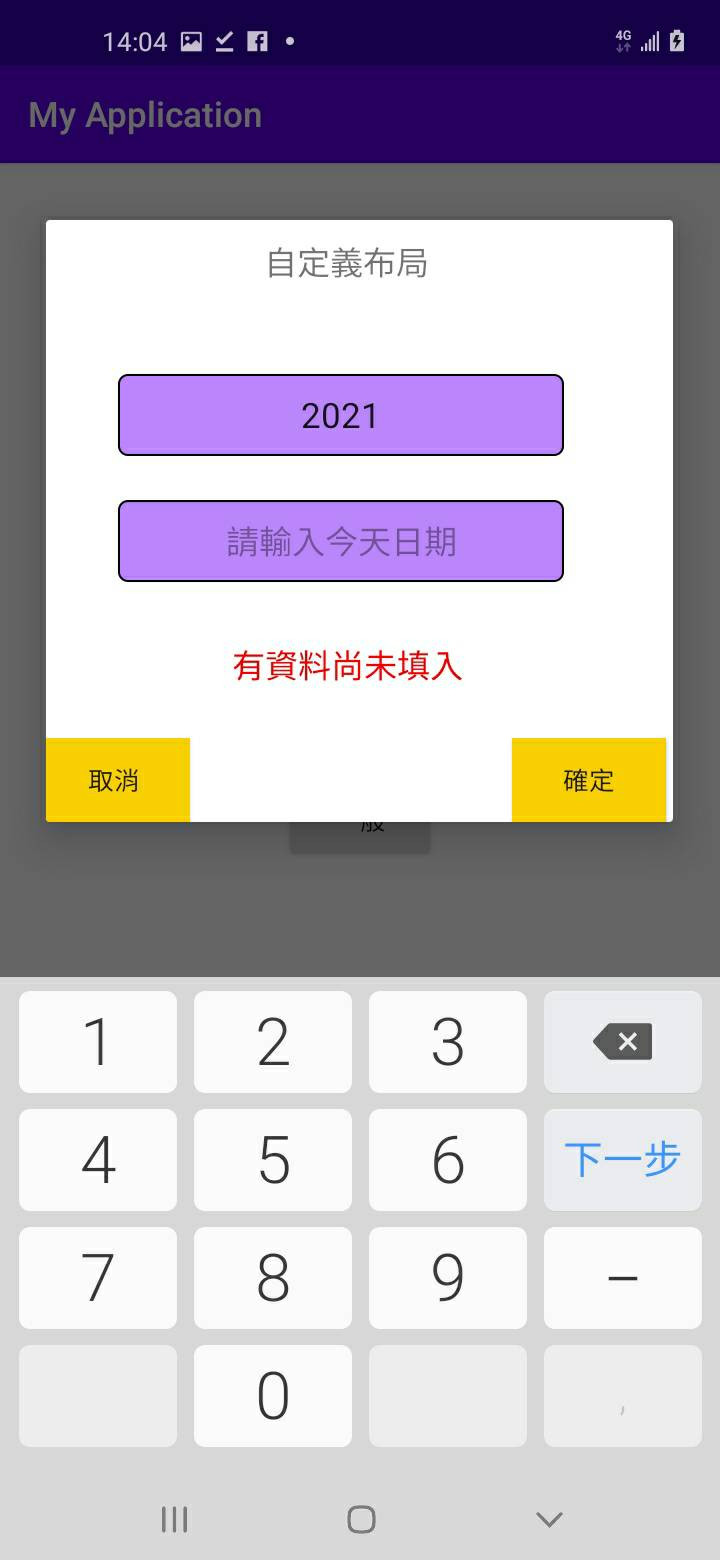Focus the 請輸入今天日期 date field

pos(340,541)
